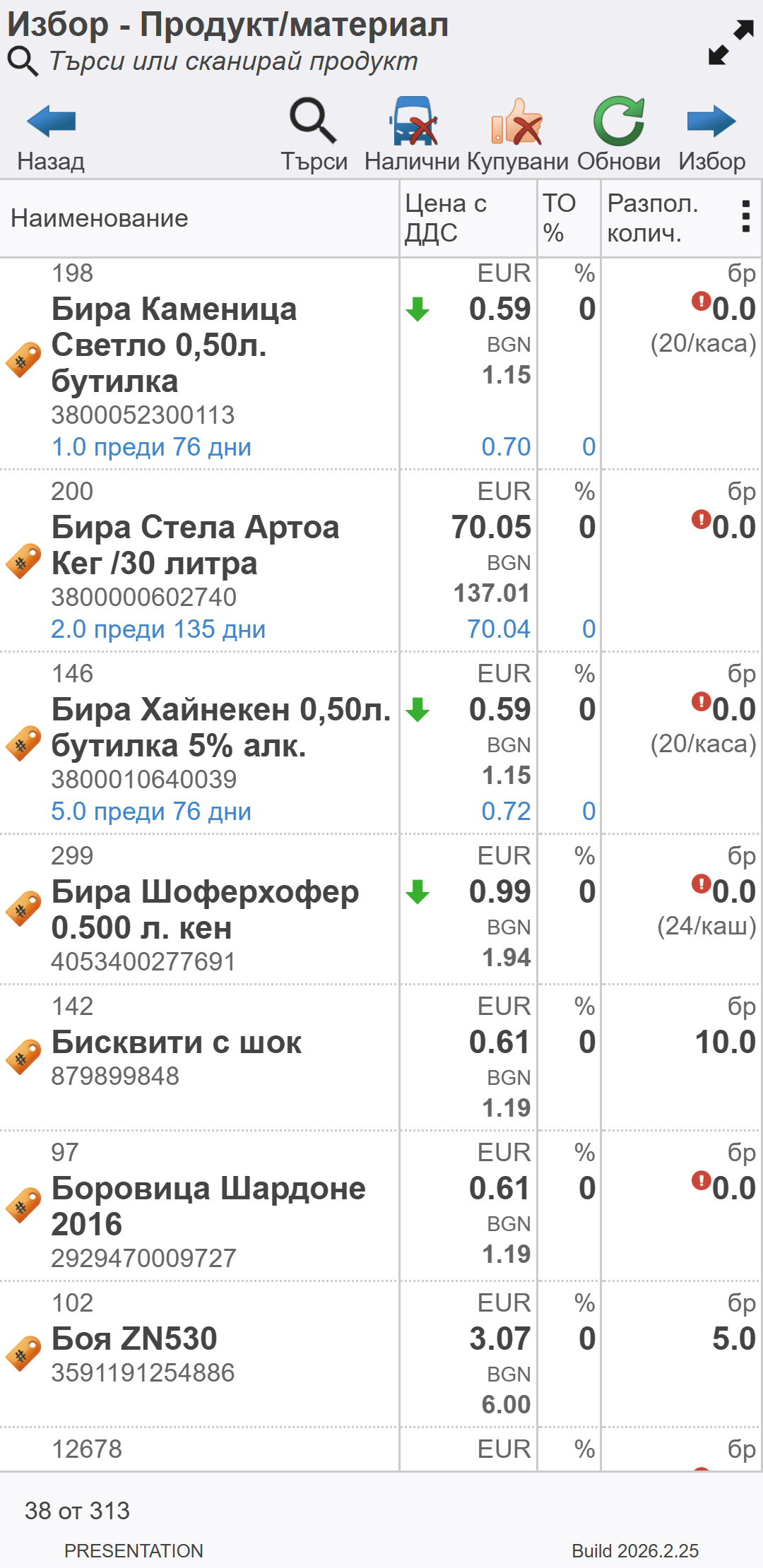
Task: Toggle fullscreen with the expand arrows icon
Action: tap(731, 42)
